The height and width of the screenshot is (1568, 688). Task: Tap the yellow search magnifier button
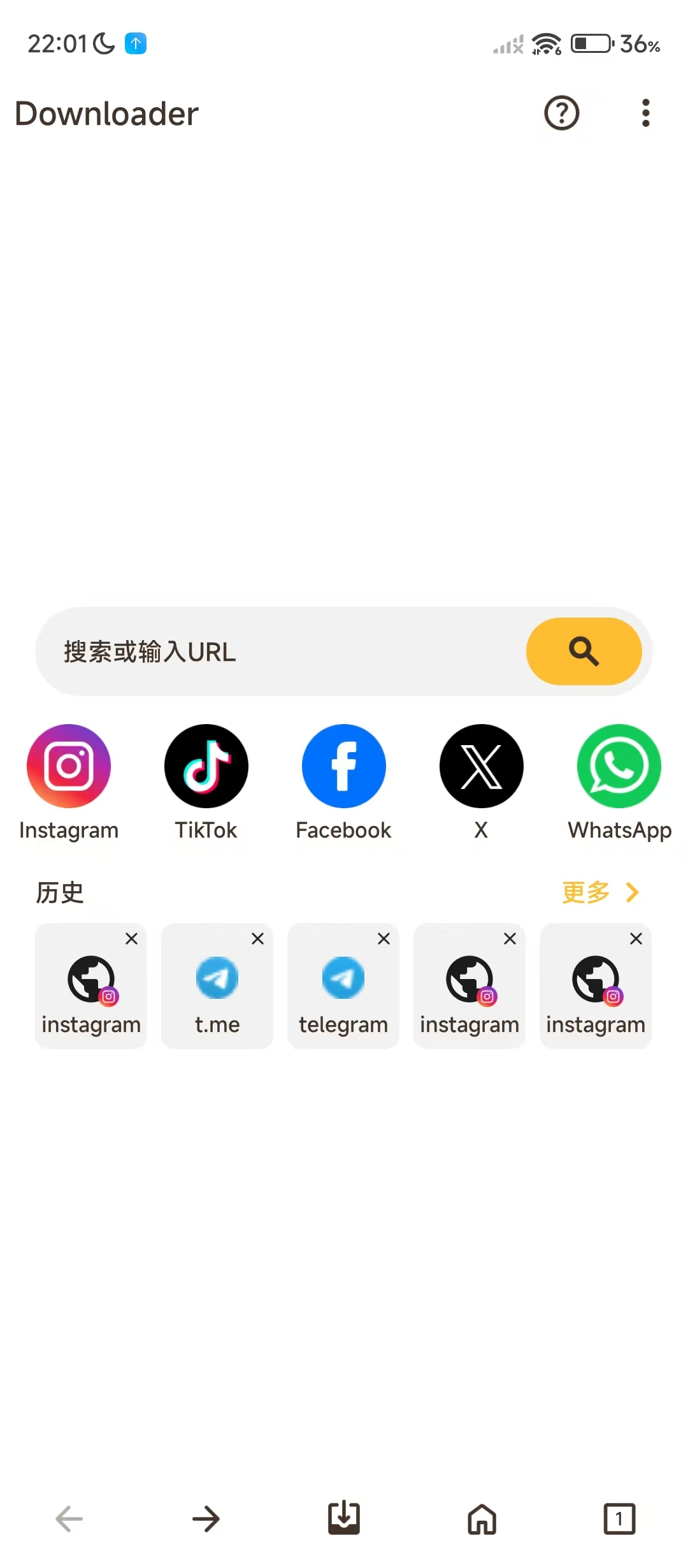pyautogui.click(x=583, y=651)
